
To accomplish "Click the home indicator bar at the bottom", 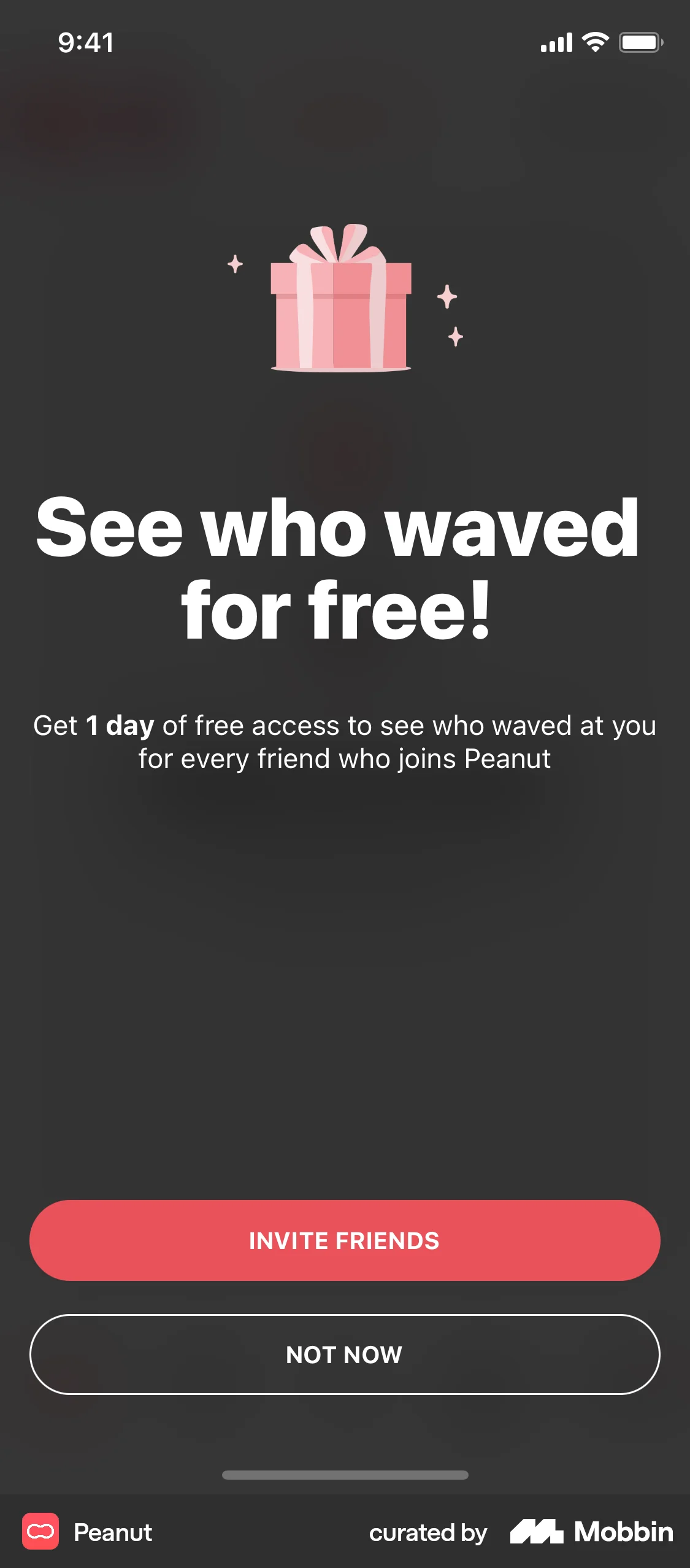I will pyautogui.click(x=345, y=1475).
